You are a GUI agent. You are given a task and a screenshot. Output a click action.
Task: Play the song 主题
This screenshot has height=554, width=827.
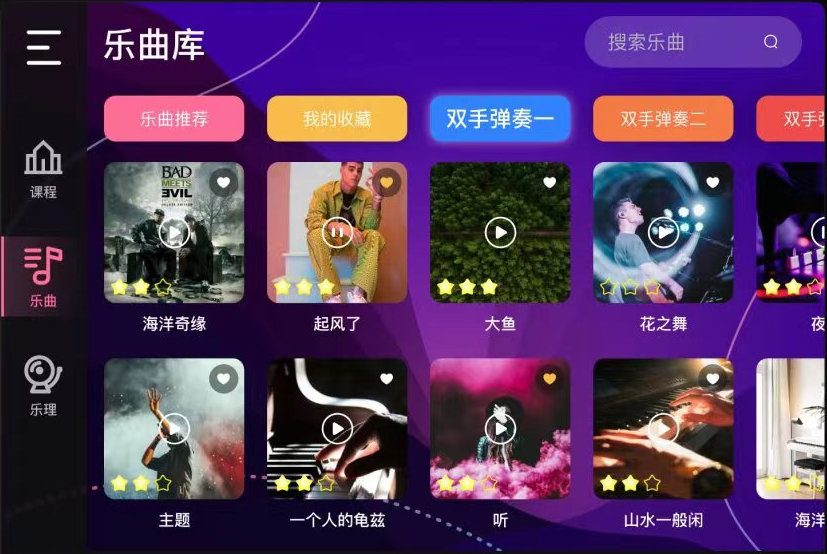(174, 429)
